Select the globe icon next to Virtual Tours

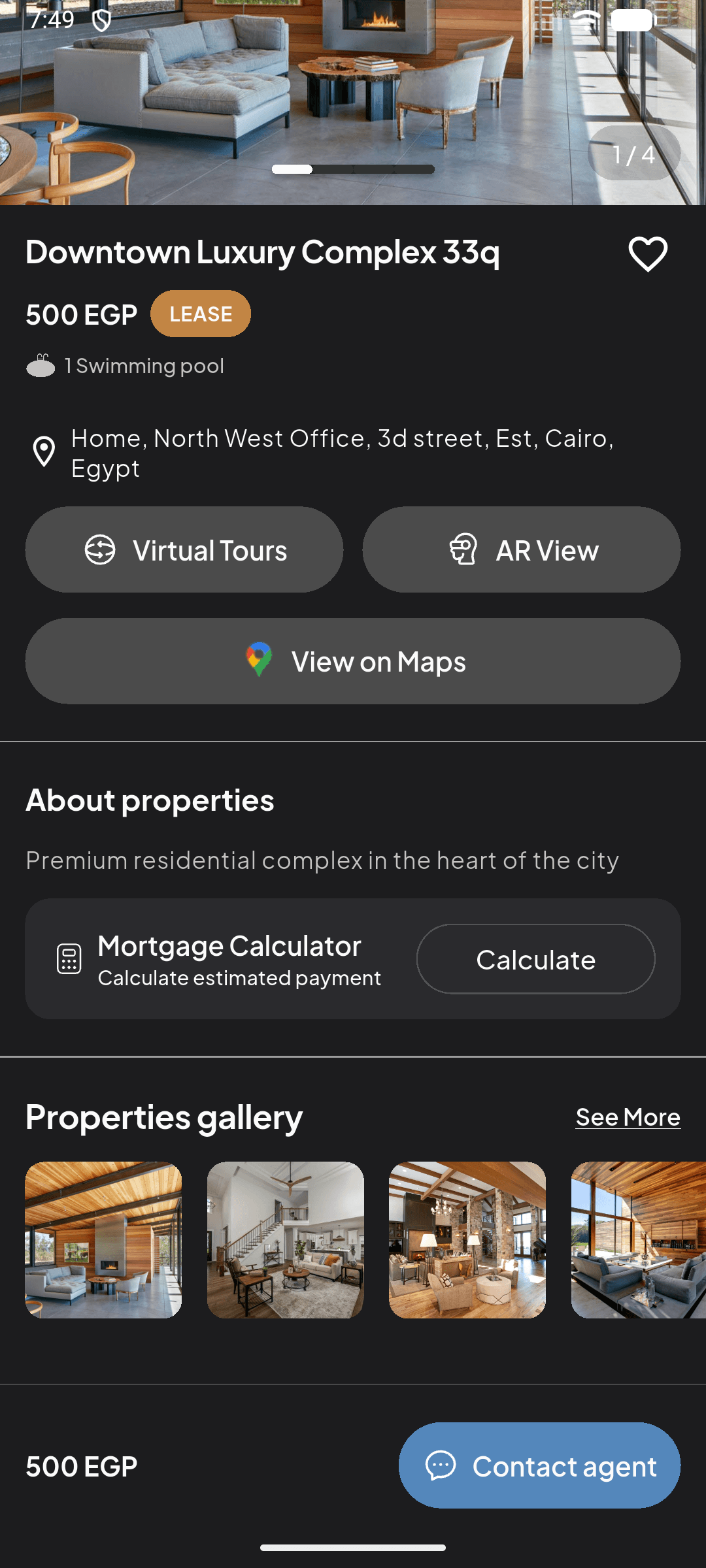(98, 549)
